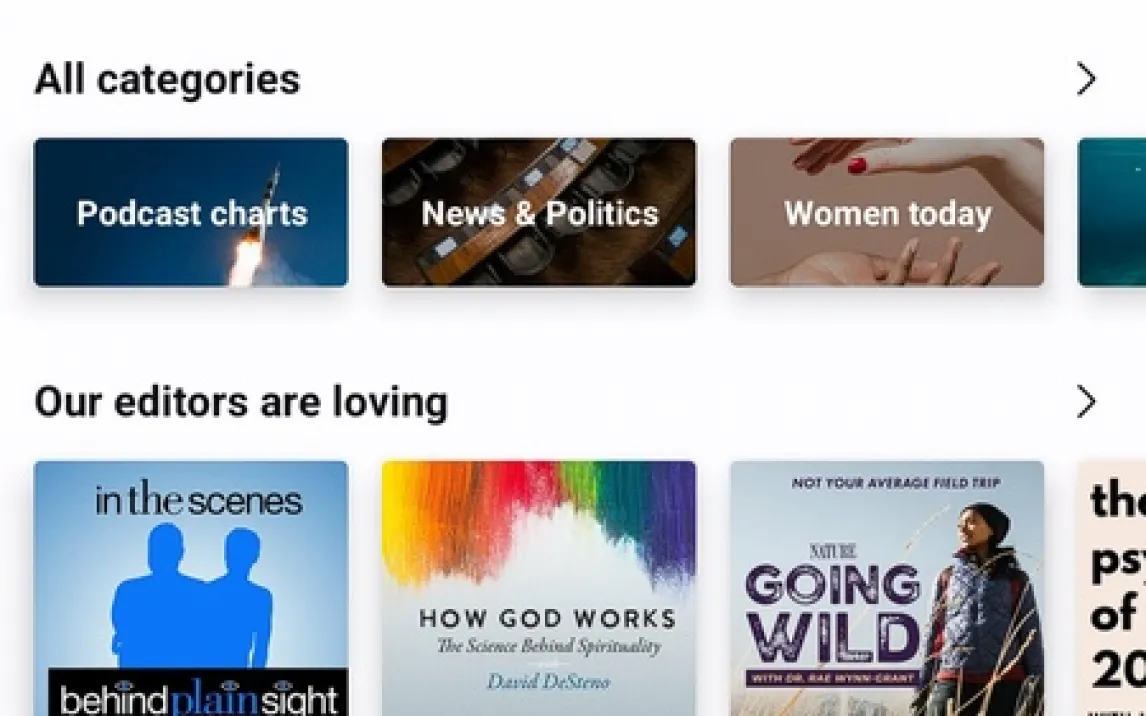Open the Going Wild podcast
The width and height of the screenshot is (1146, 716).
(887, 588)
